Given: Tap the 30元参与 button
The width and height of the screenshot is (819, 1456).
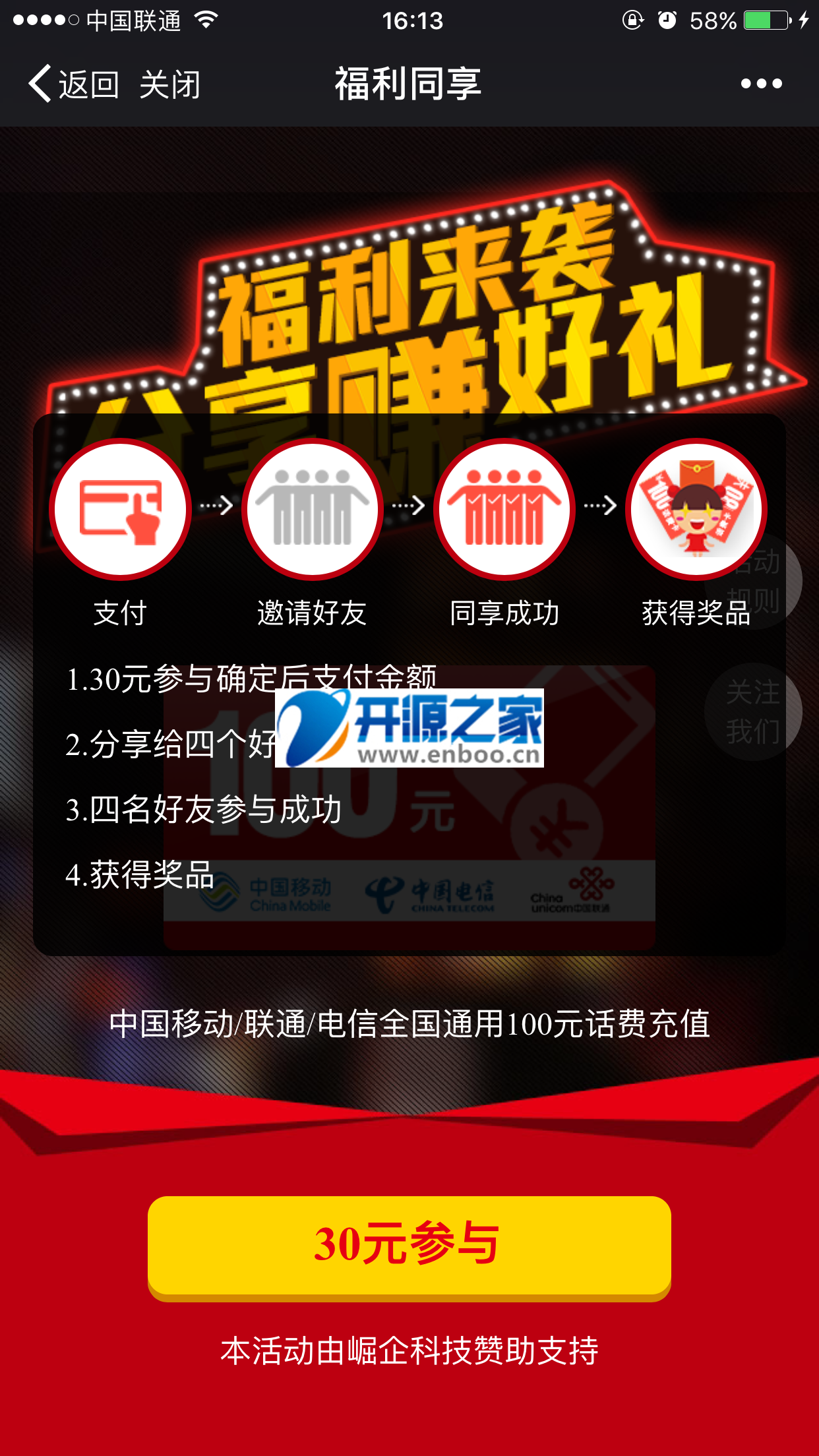Looking at the screenshot, I should (x=409, y=1246).
